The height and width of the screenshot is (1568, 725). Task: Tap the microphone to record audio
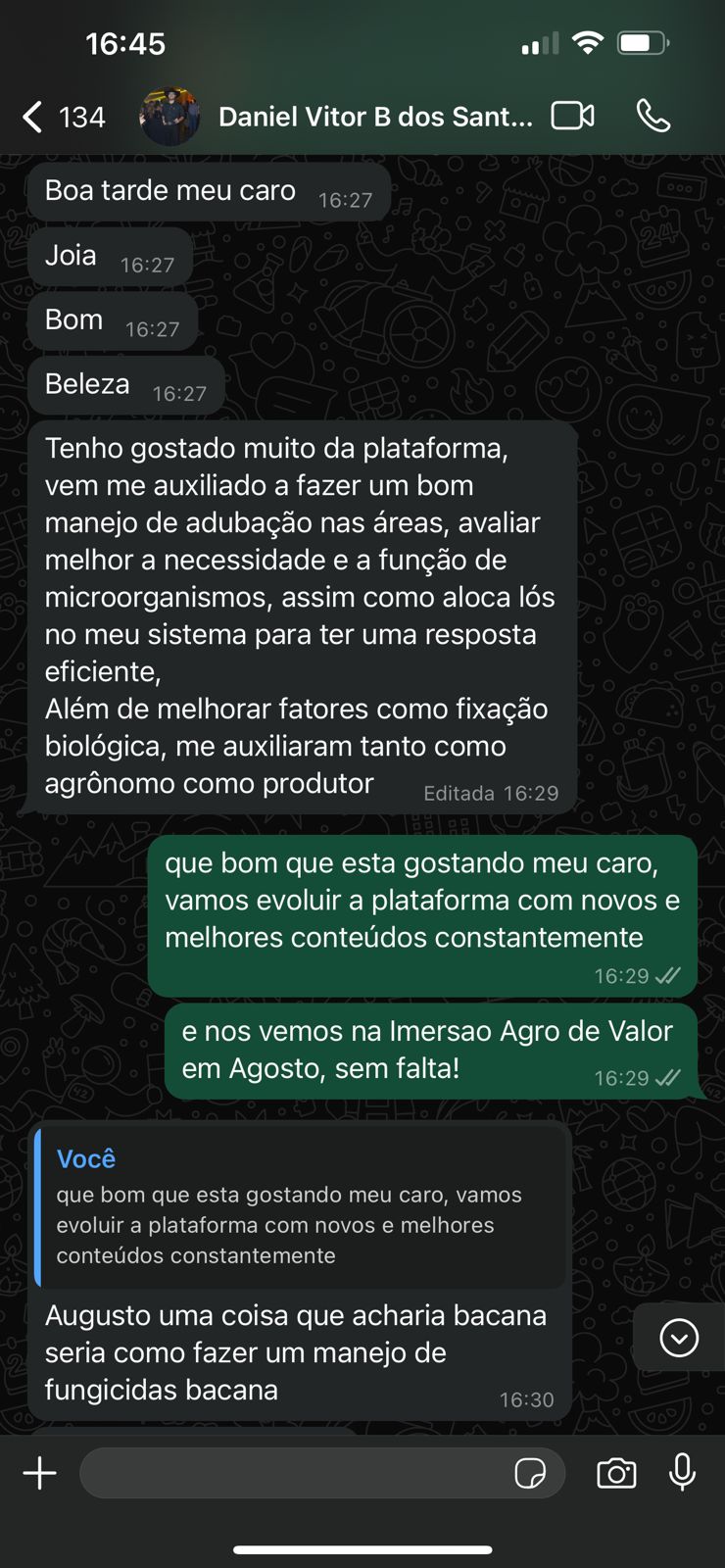click(682, 1472)
